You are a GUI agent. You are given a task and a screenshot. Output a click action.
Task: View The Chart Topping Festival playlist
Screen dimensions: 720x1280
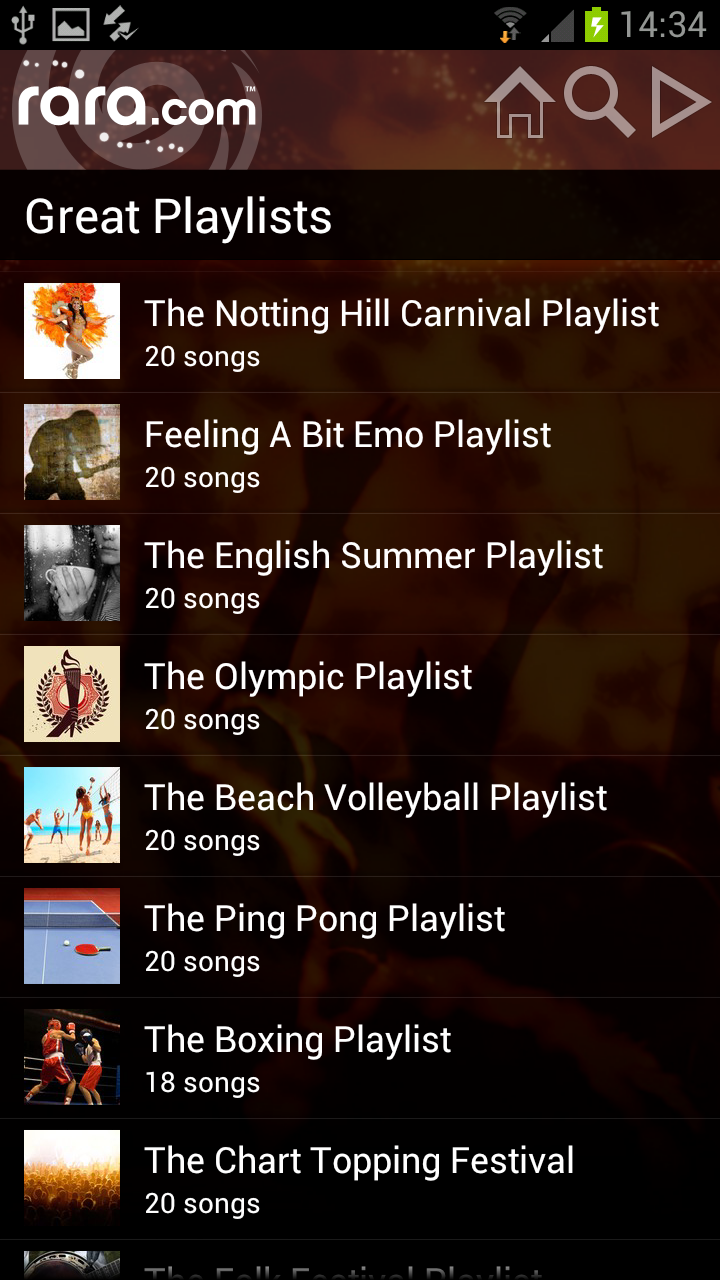(359, 1178)
